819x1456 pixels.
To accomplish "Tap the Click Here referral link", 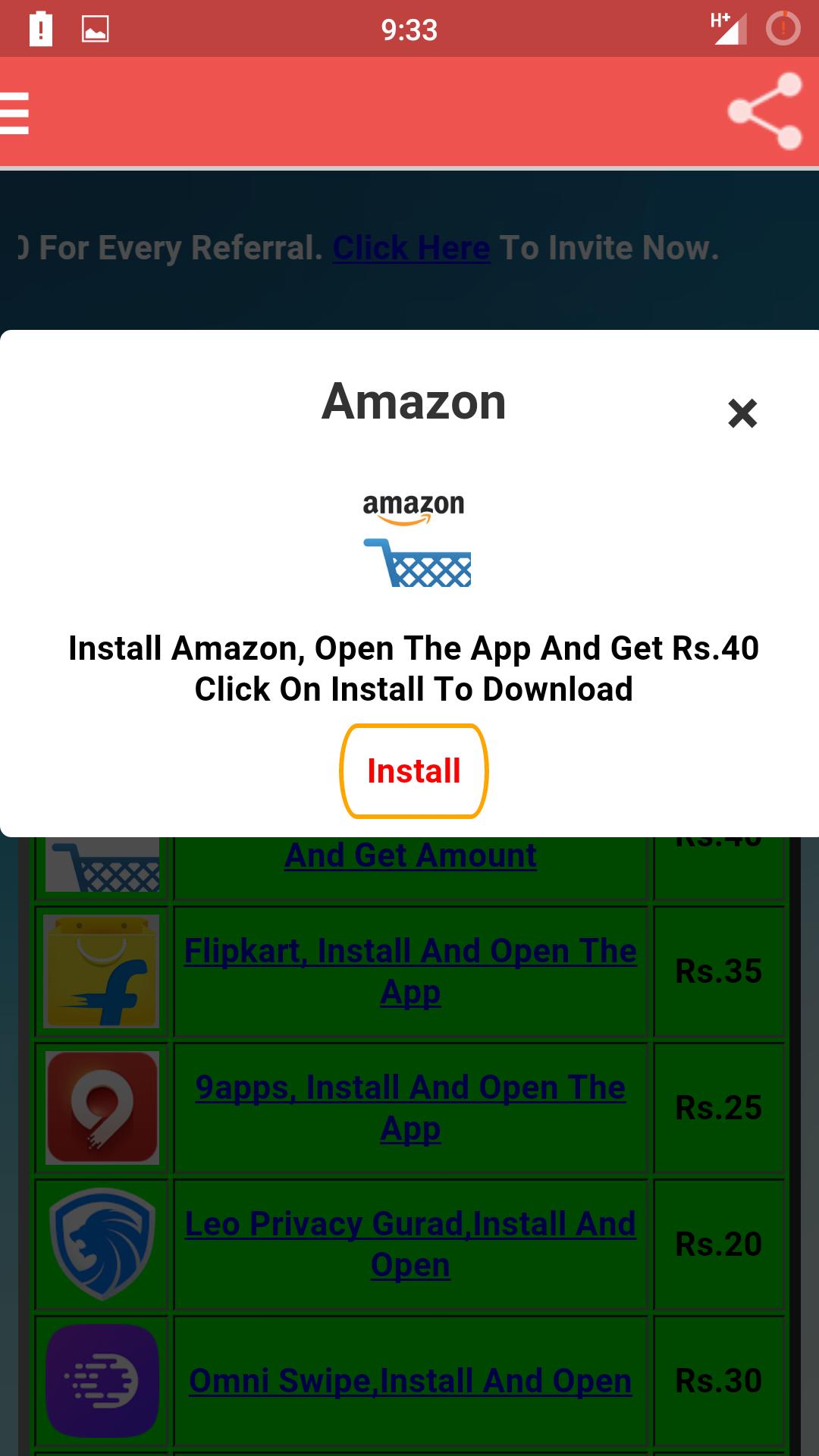I will coord(411,248).
